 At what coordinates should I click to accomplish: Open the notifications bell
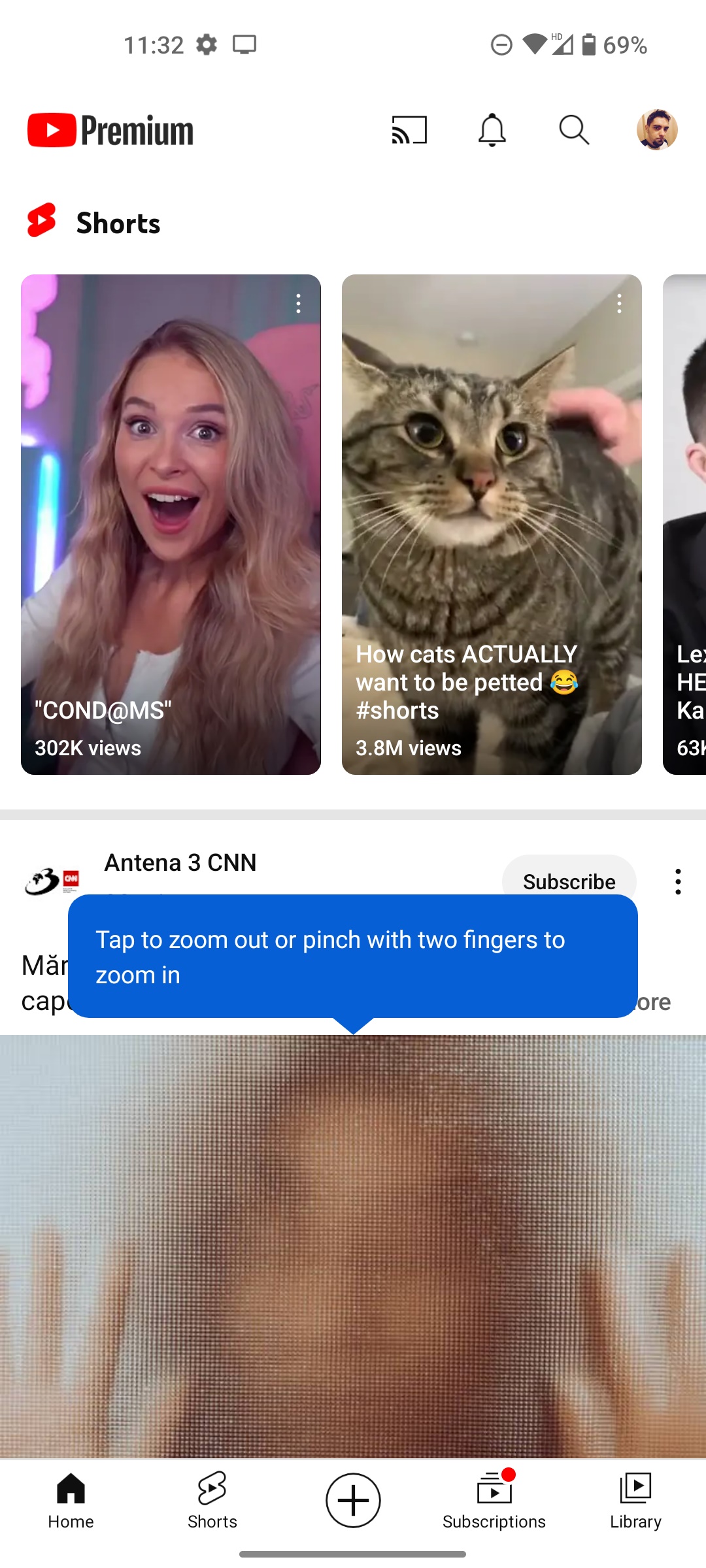[x=492, y=130]
